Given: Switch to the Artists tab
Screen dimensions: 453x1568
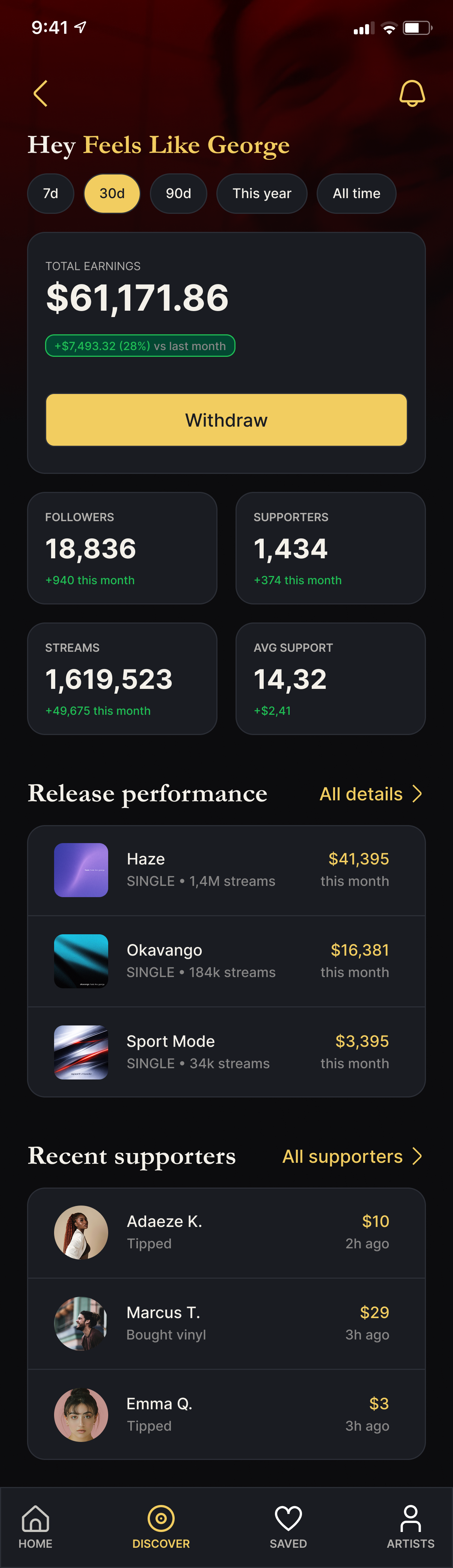Looking at the screenshot, I should [410, 1526].
